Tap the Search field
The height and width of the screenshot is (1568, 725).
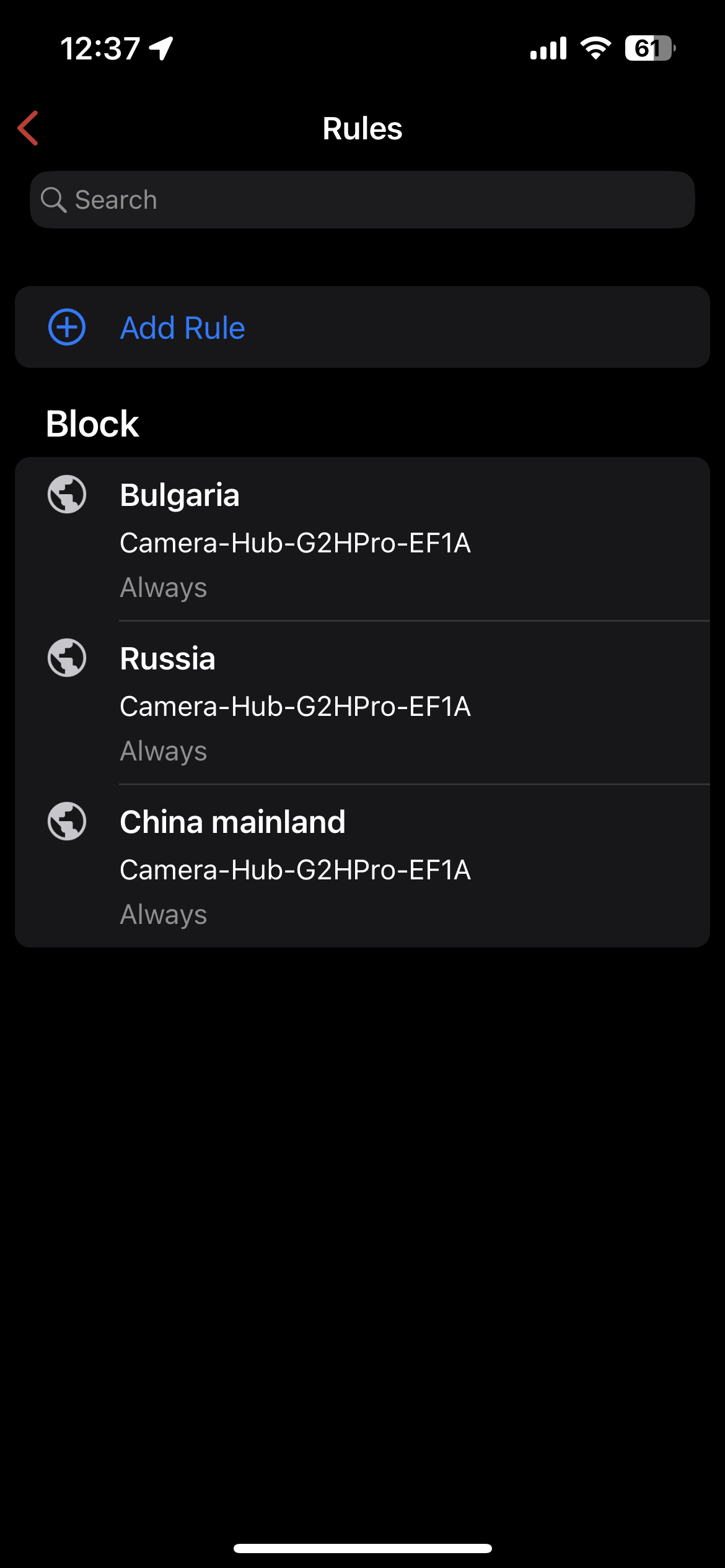362,200
